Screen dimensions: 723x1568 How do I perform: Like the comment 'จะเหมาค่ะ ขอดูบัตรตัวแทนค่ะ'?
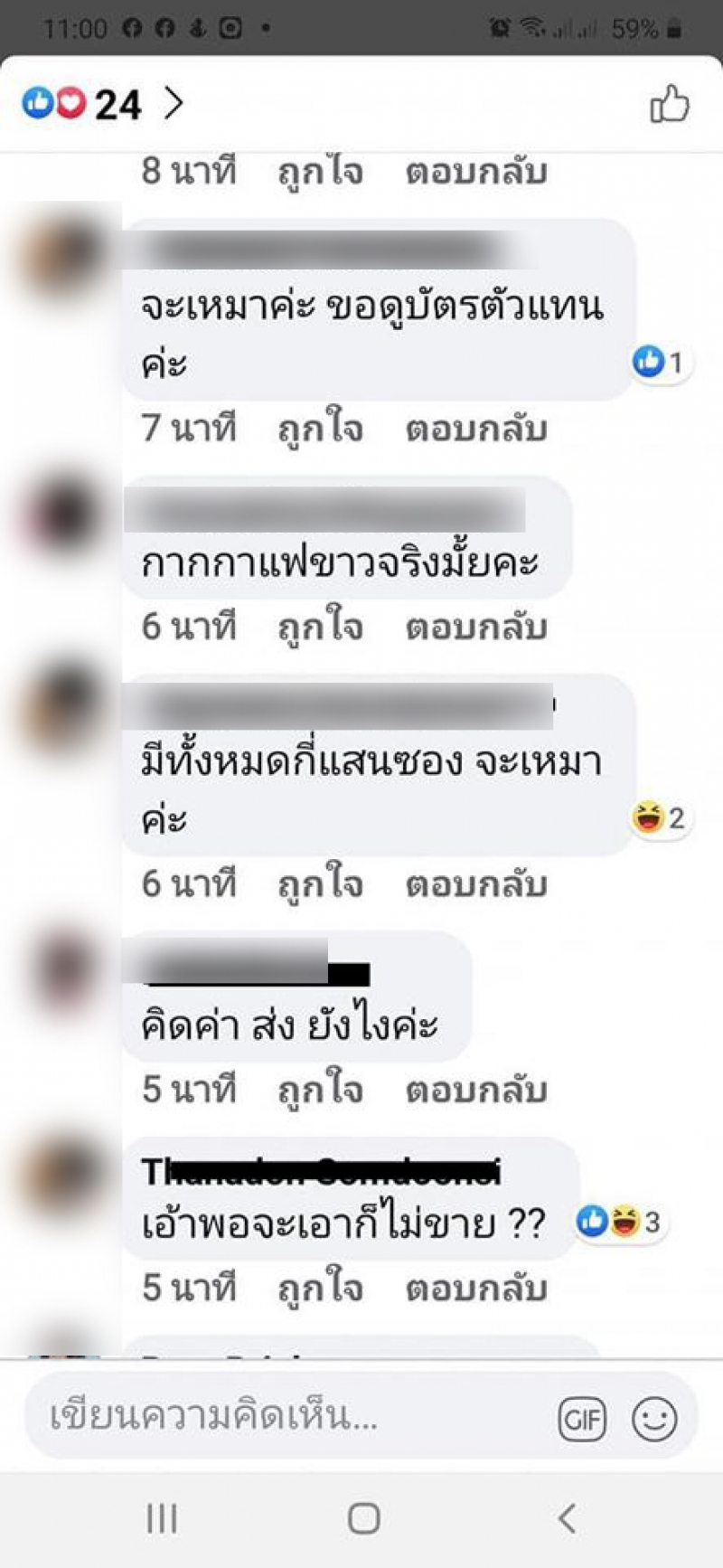point(320,428)
